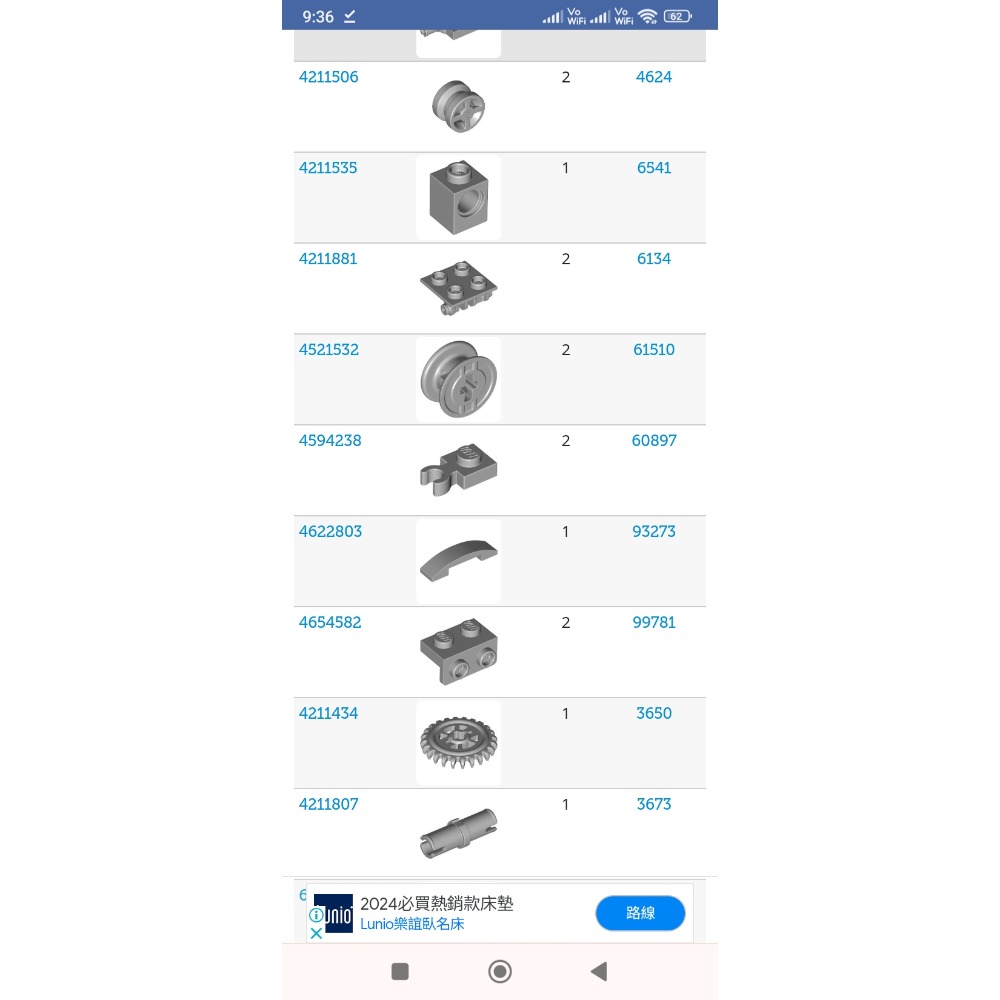The height and width of the screenshot is (1000, 1000).
Task: Close the Lunio mattress ad banner
Action: pyautogui.click(x=316, y=933)
